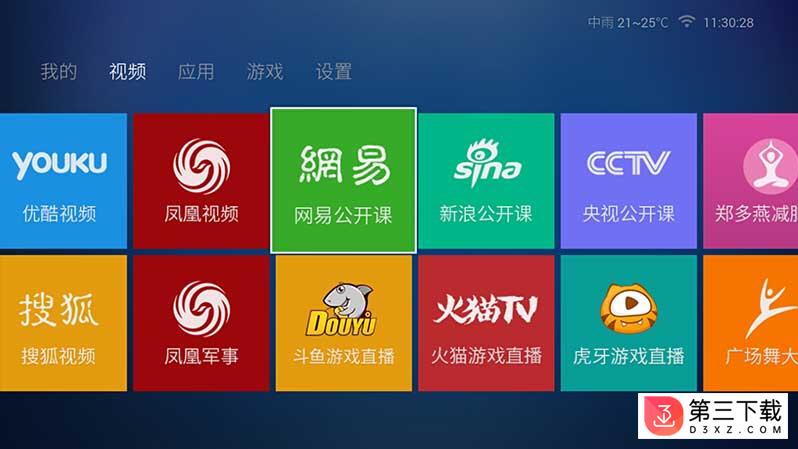Open 虎牙游戏直播

click(628, 323)
